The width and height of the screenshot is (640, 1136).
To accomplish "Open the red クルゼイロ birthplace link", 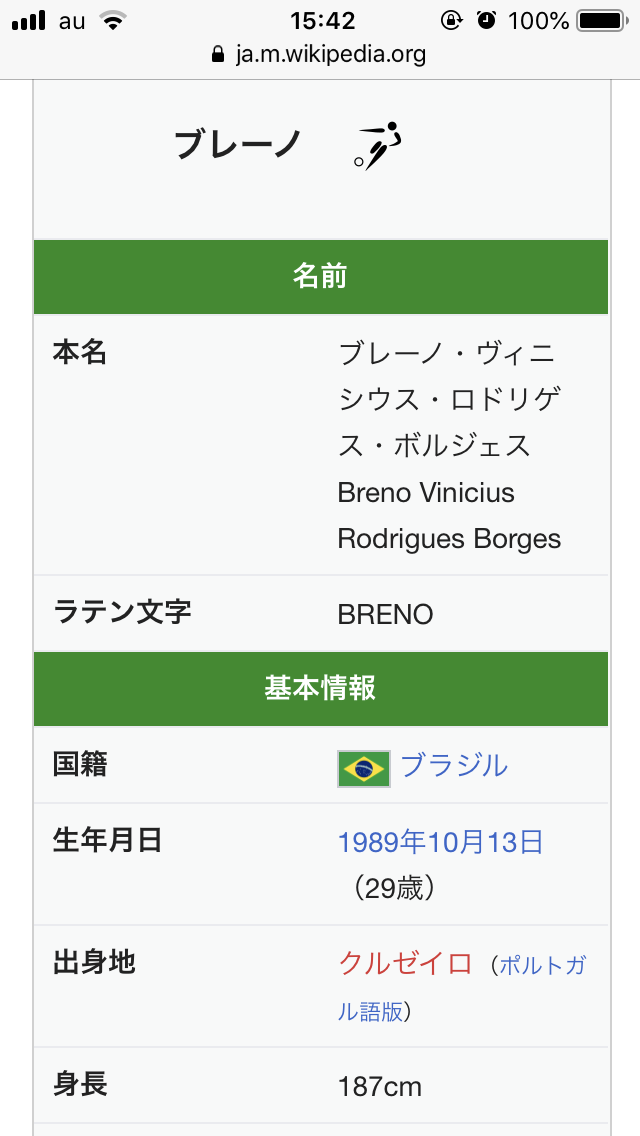I will [x=405, y=964].
